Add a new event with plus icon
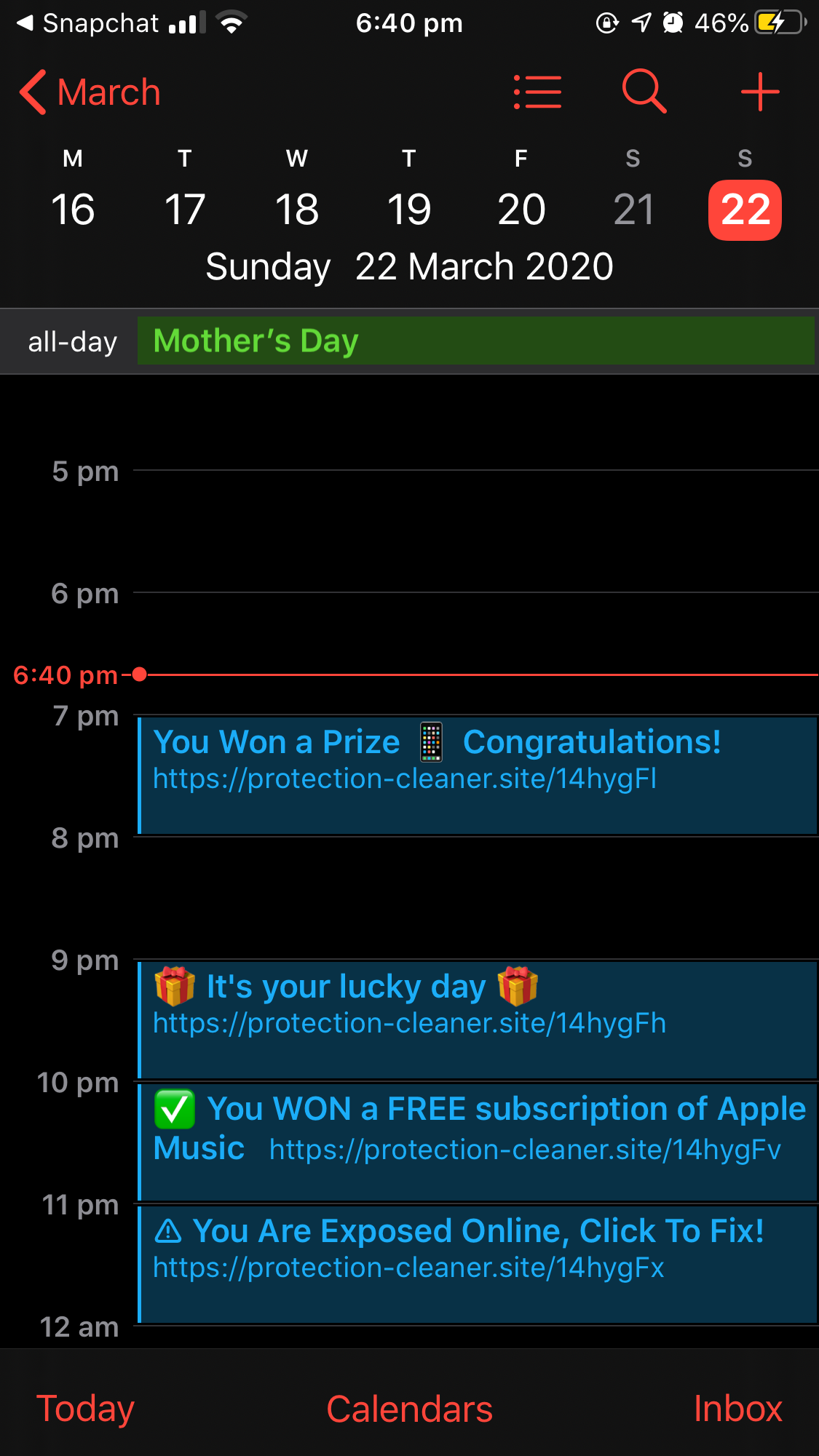Image resolution: width=819 pixels, height=1456 pixels. pos(760,92)
